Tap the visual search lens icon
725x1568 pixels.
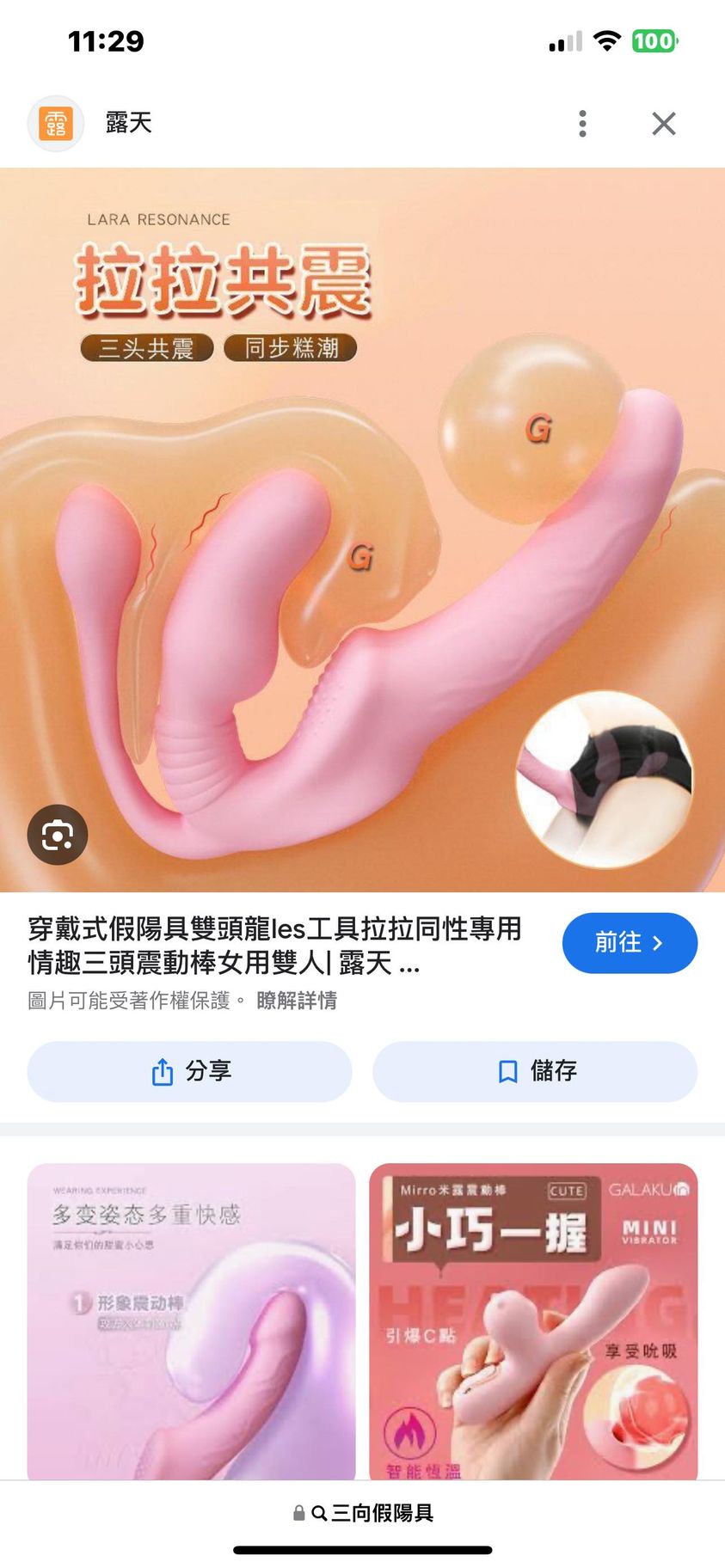click(x=58, y=835)
